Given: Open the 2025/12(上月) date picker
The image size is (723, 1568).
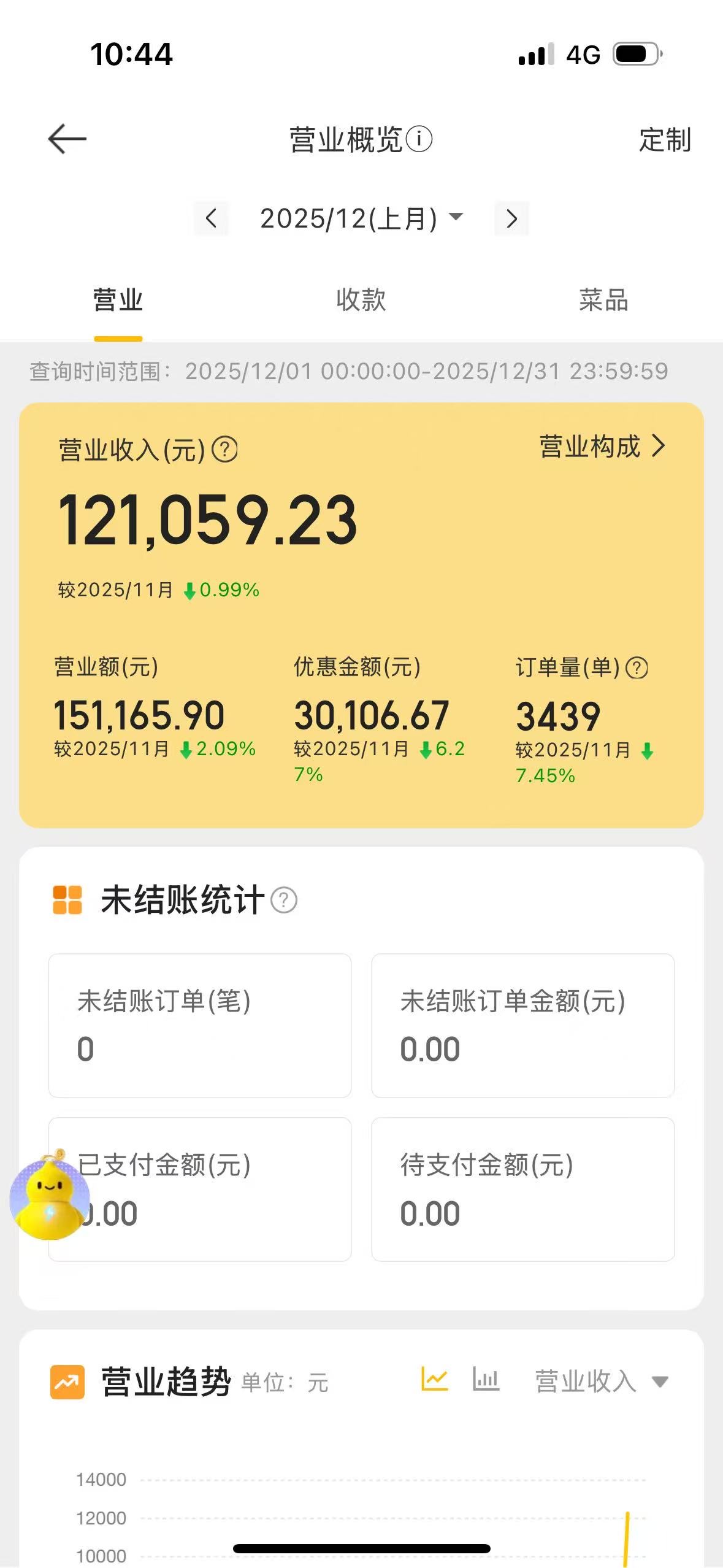Looking at the screenshot, I should click(x=361, y=218).
